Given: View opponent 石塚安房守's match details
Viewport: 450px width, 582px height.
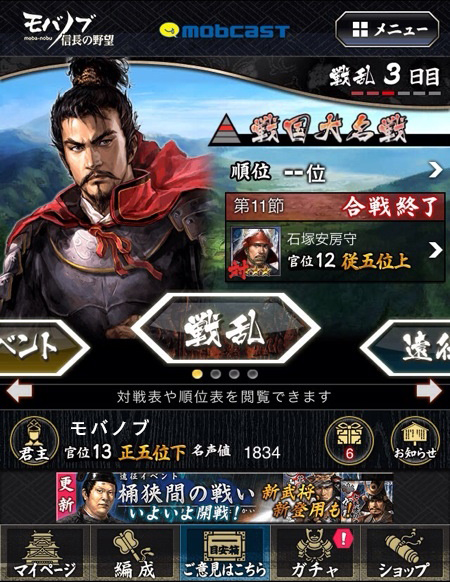Looking at the screenshot, I should [x=335, y=251].
